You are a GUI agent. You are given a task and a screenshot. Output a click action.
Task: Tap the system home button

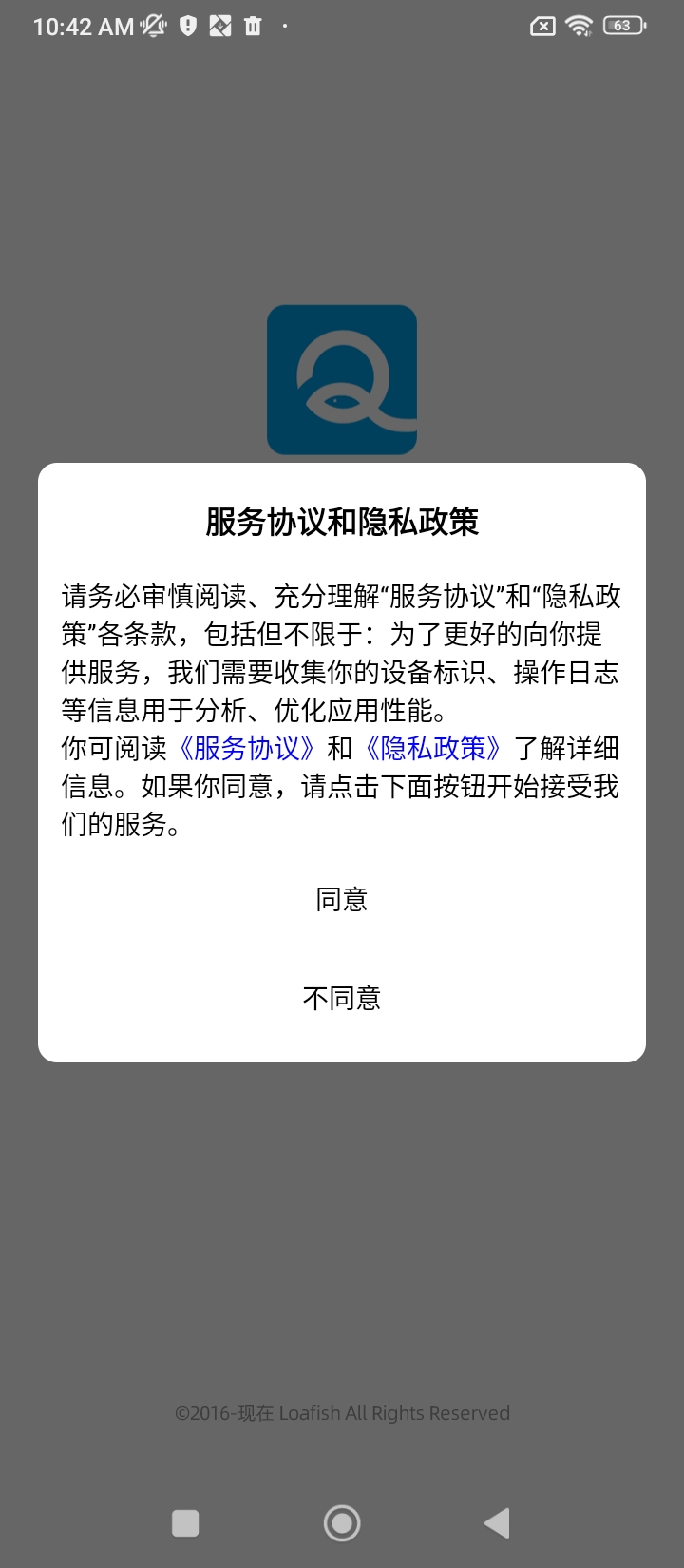click(x=342, y=1522)
